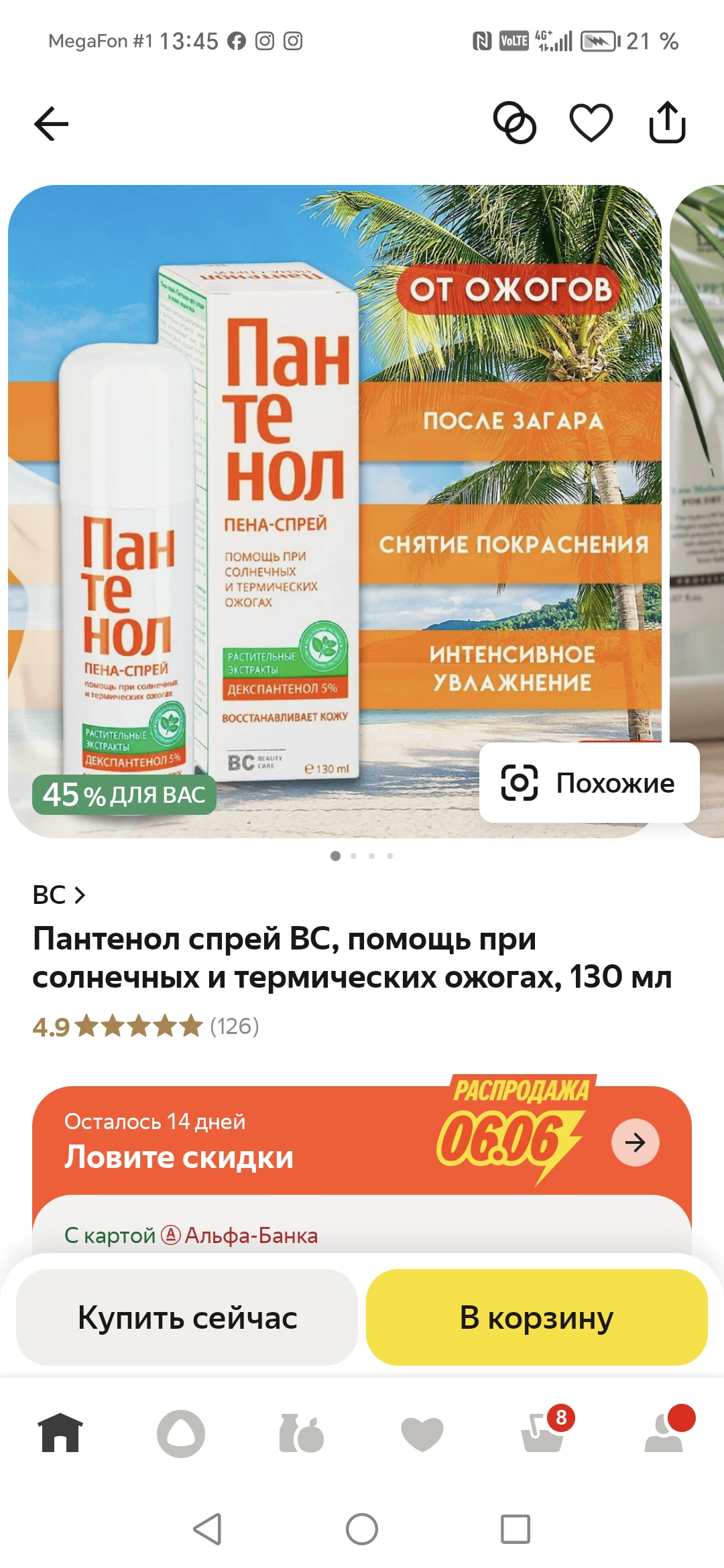Image resolution: width=724 pixels, height=1568 pixels.
Task: Open main Пантенол product image
Action: (335, 511)
